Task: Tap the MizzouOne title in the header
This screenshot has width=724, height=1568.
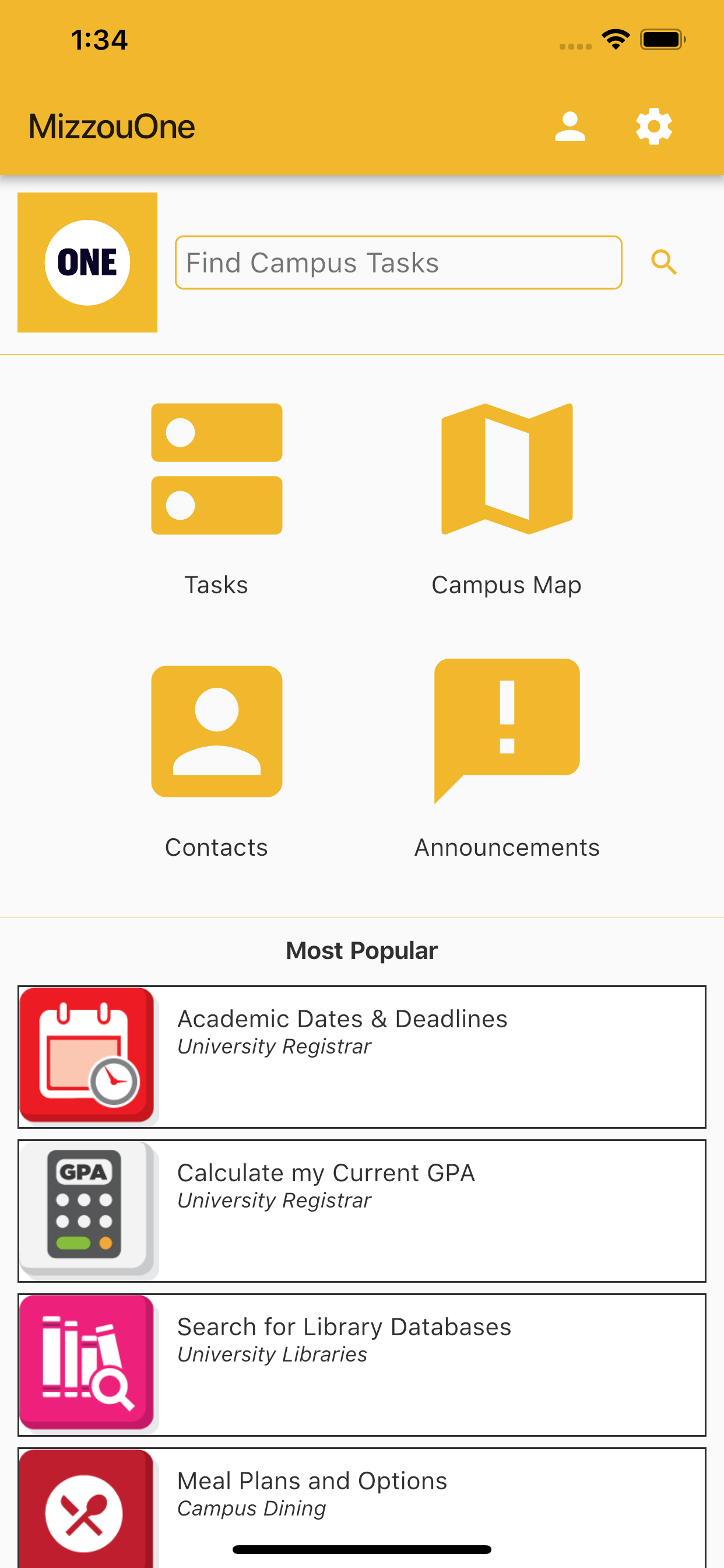Action: [x=112, y=126]
